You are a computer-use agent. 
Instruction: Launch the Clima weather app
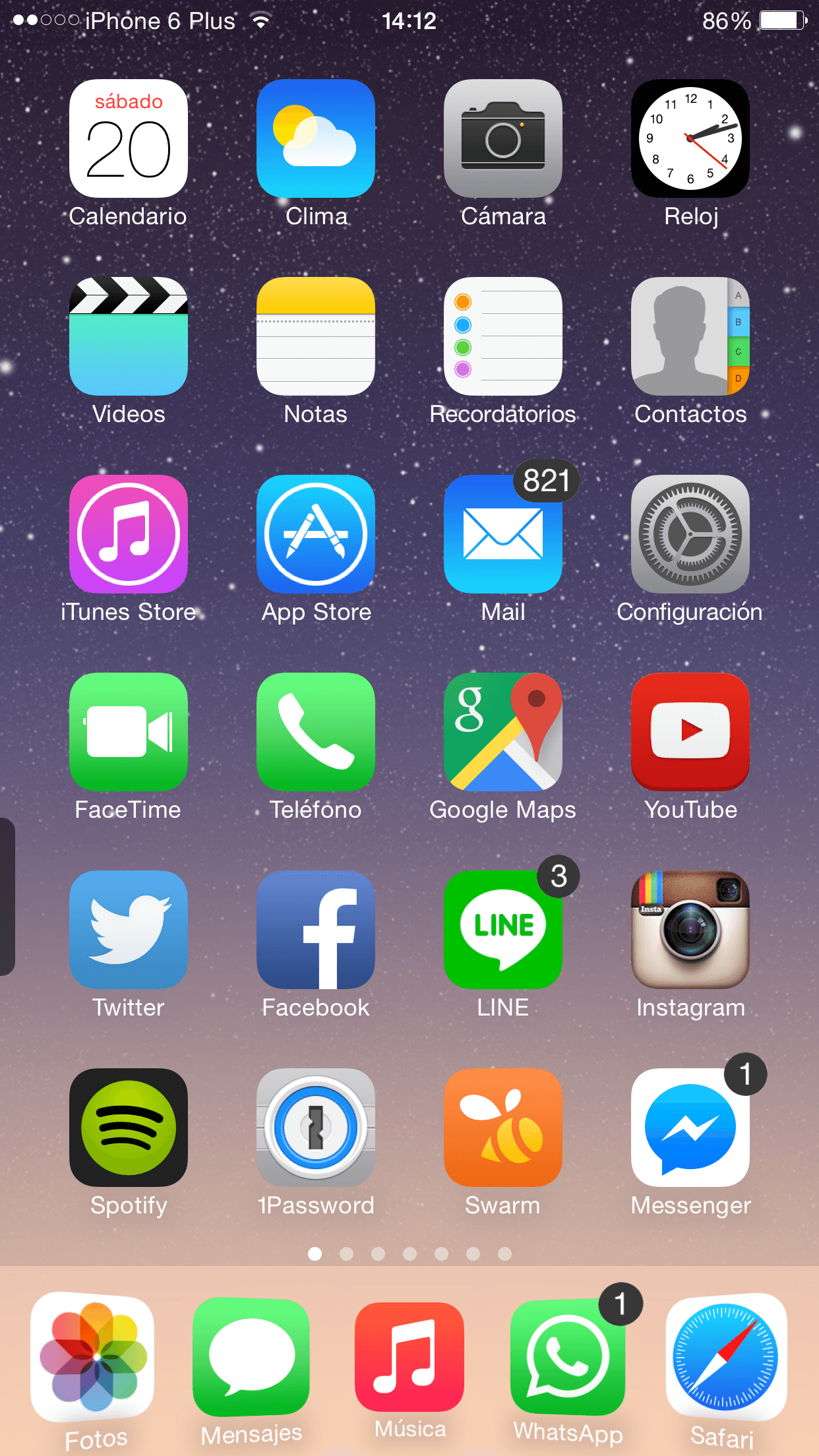[316, 138]
